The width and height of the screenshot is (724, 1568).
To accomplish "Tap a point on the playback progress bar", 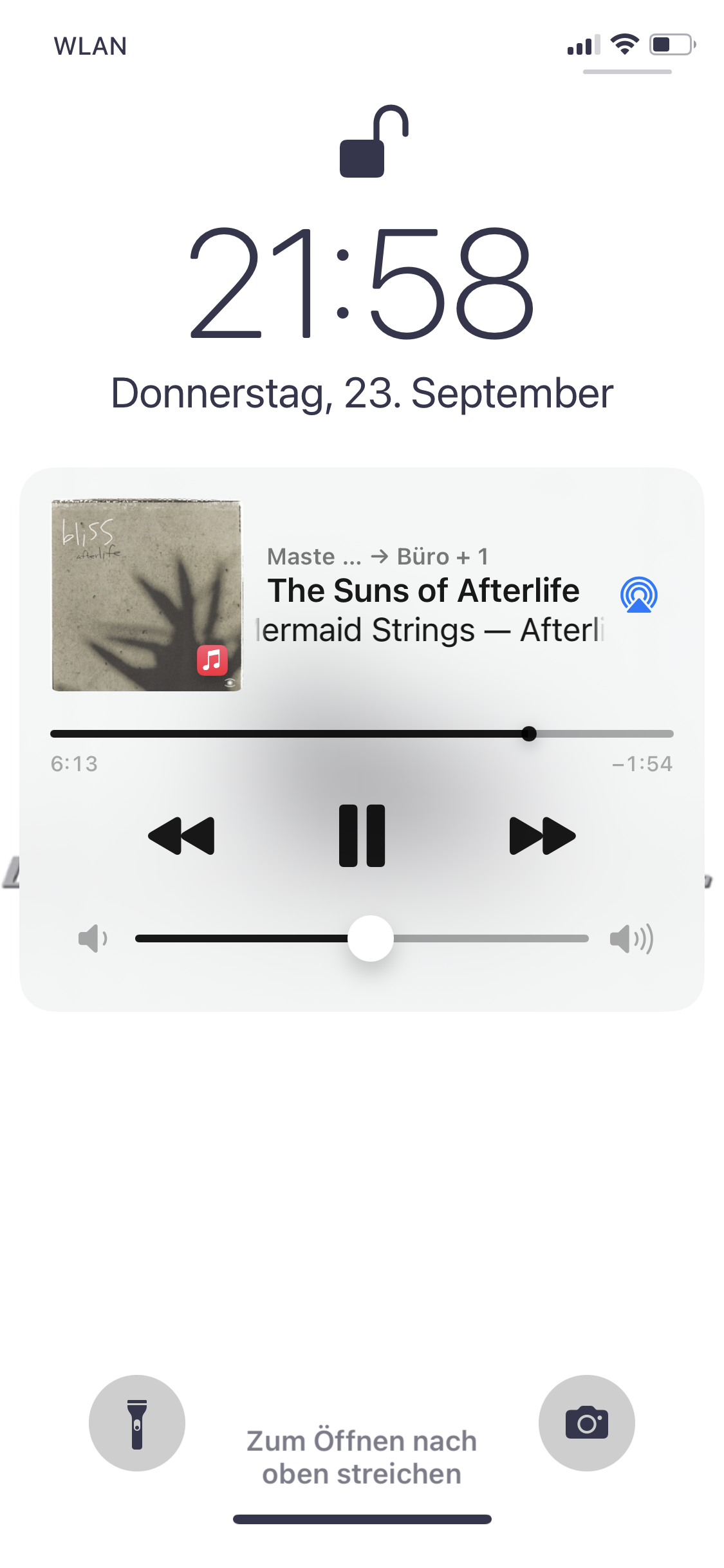I will pos(322,734).
